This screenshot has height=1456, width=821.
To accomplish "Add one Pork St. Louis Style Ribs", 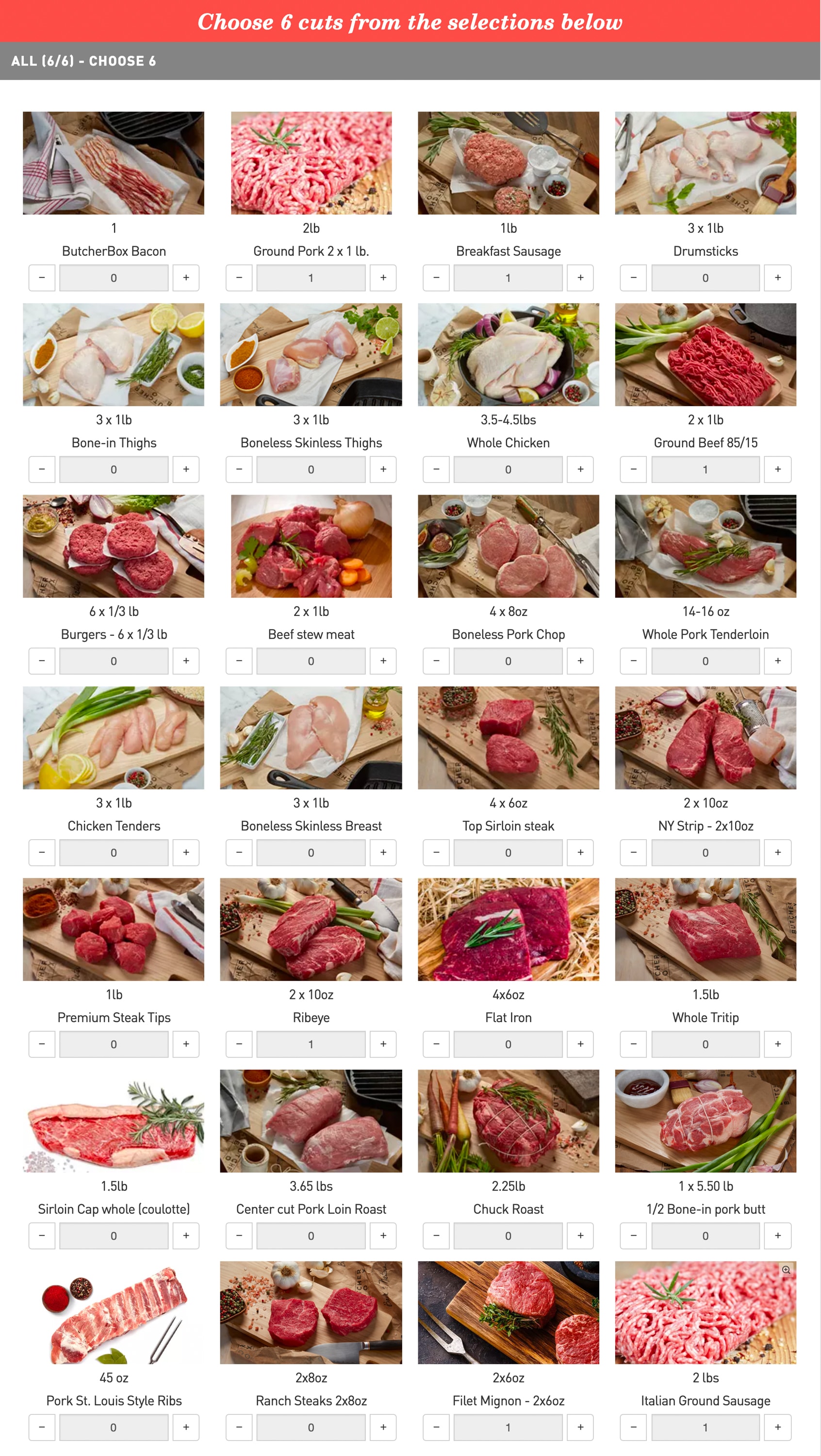I will [x=186, y=1427].
